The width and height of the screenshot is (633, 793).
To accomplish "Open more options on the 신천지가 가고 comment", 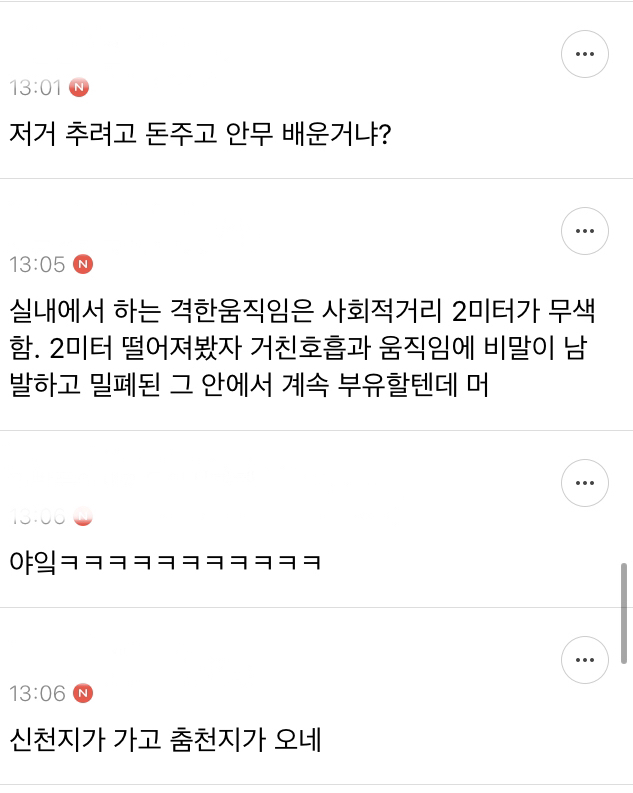I will coord(584,660).
